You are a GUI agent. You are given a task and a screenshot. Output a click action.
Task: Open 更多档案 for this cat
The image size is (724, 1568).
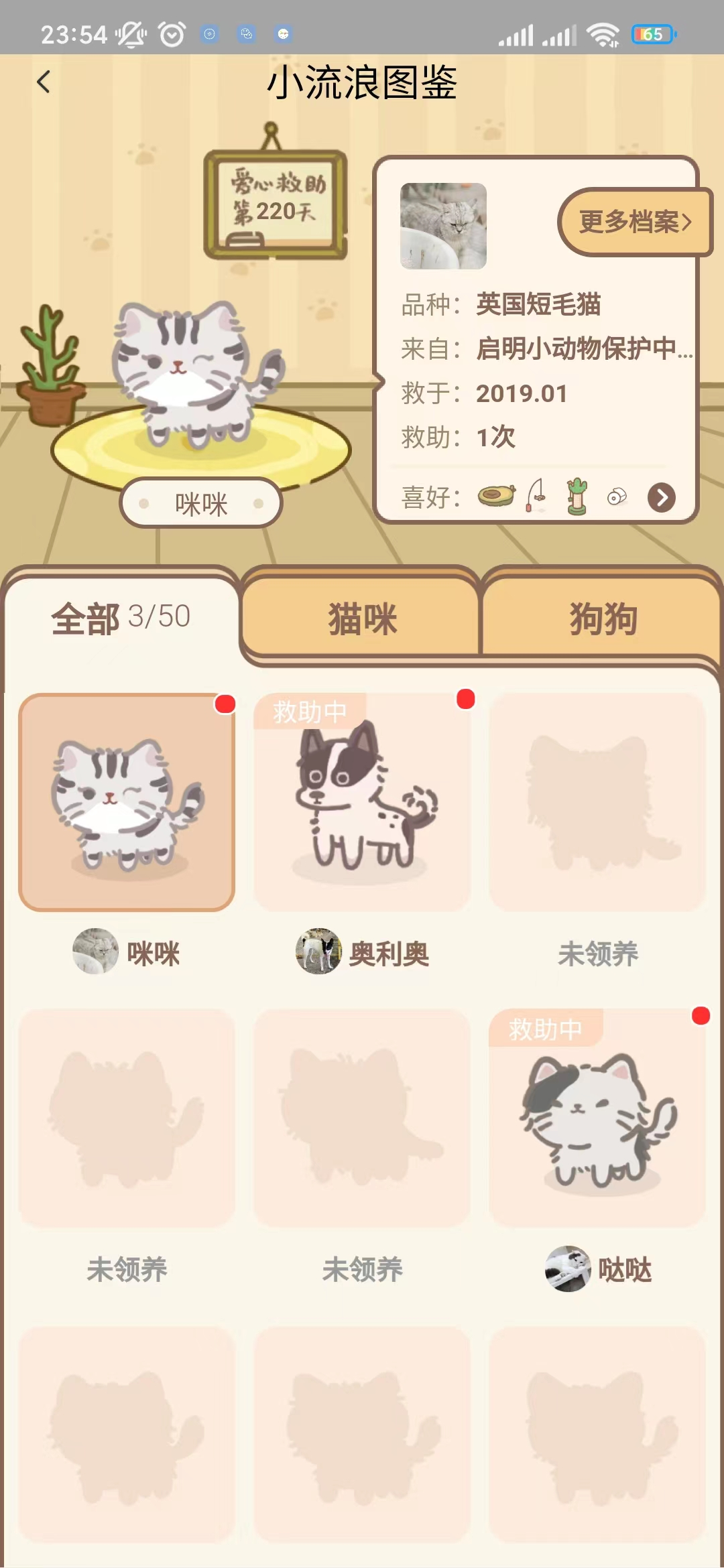[634, 222]
